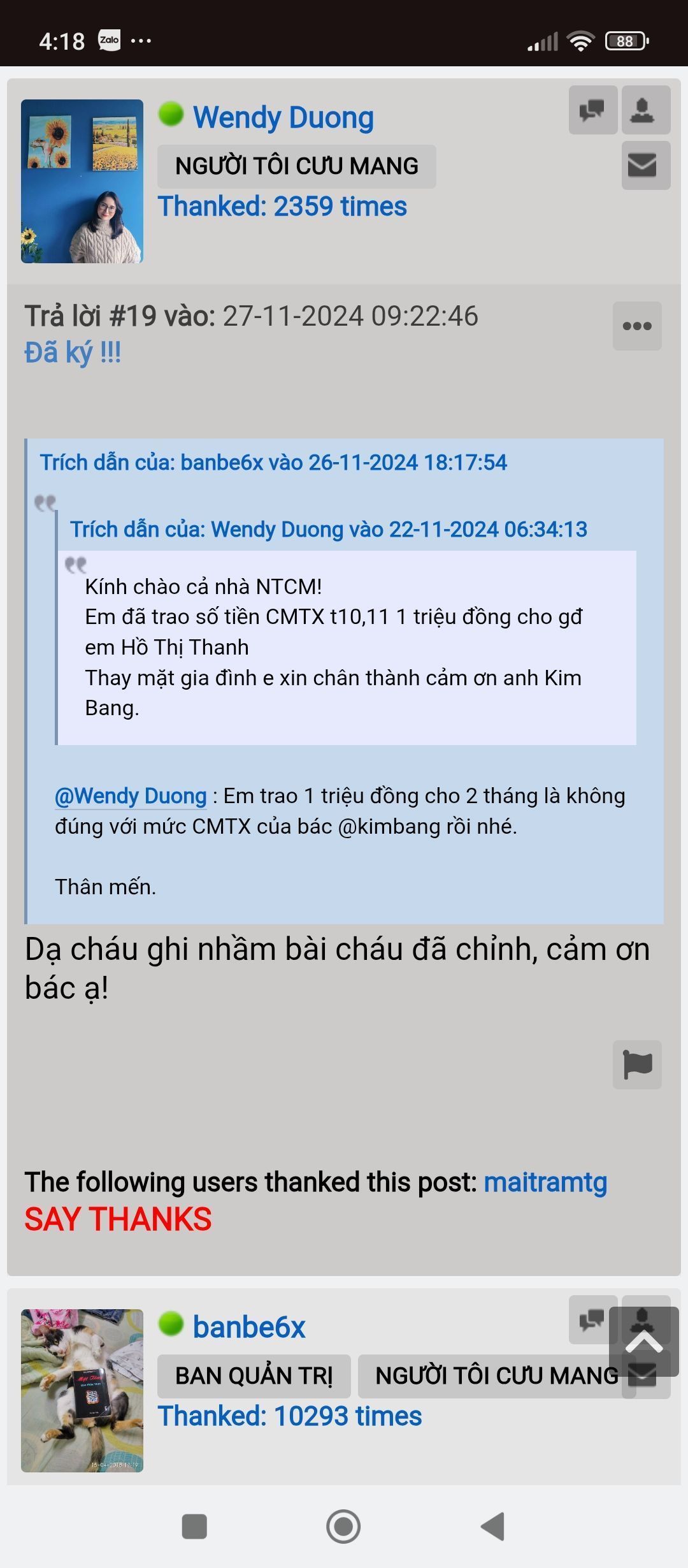The image size is (688, 1568).
Task: Open banbe6x's profile name link
Action: tap(249, 1327)
